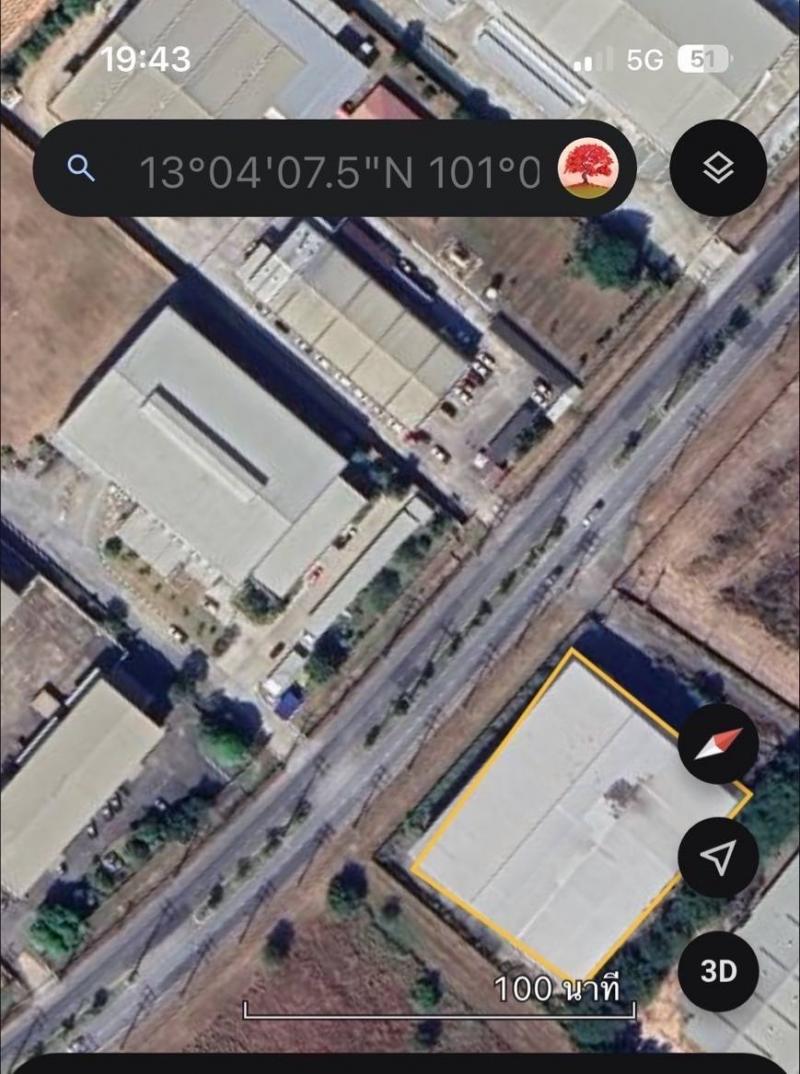Center map on my location
800x1074 pixels.
click(x=718, y=856)
